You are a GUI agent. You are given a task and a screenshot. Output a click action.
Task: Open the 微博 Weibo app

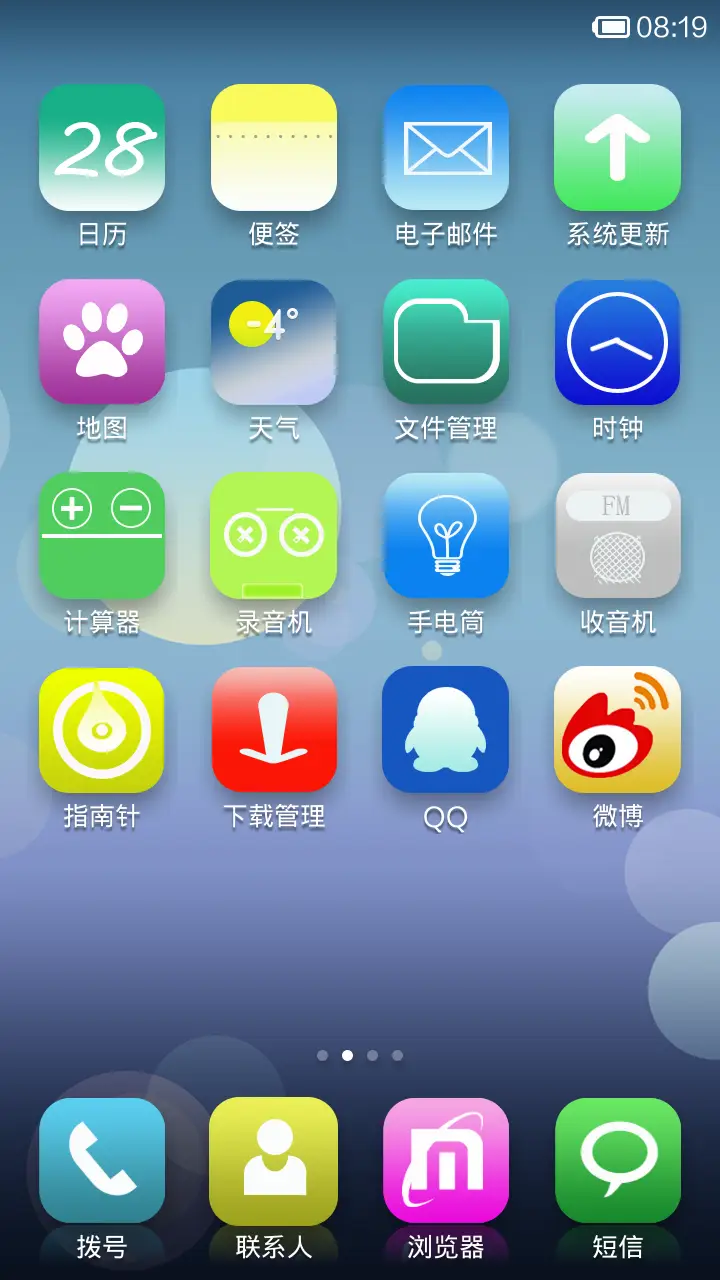[618, 730]
